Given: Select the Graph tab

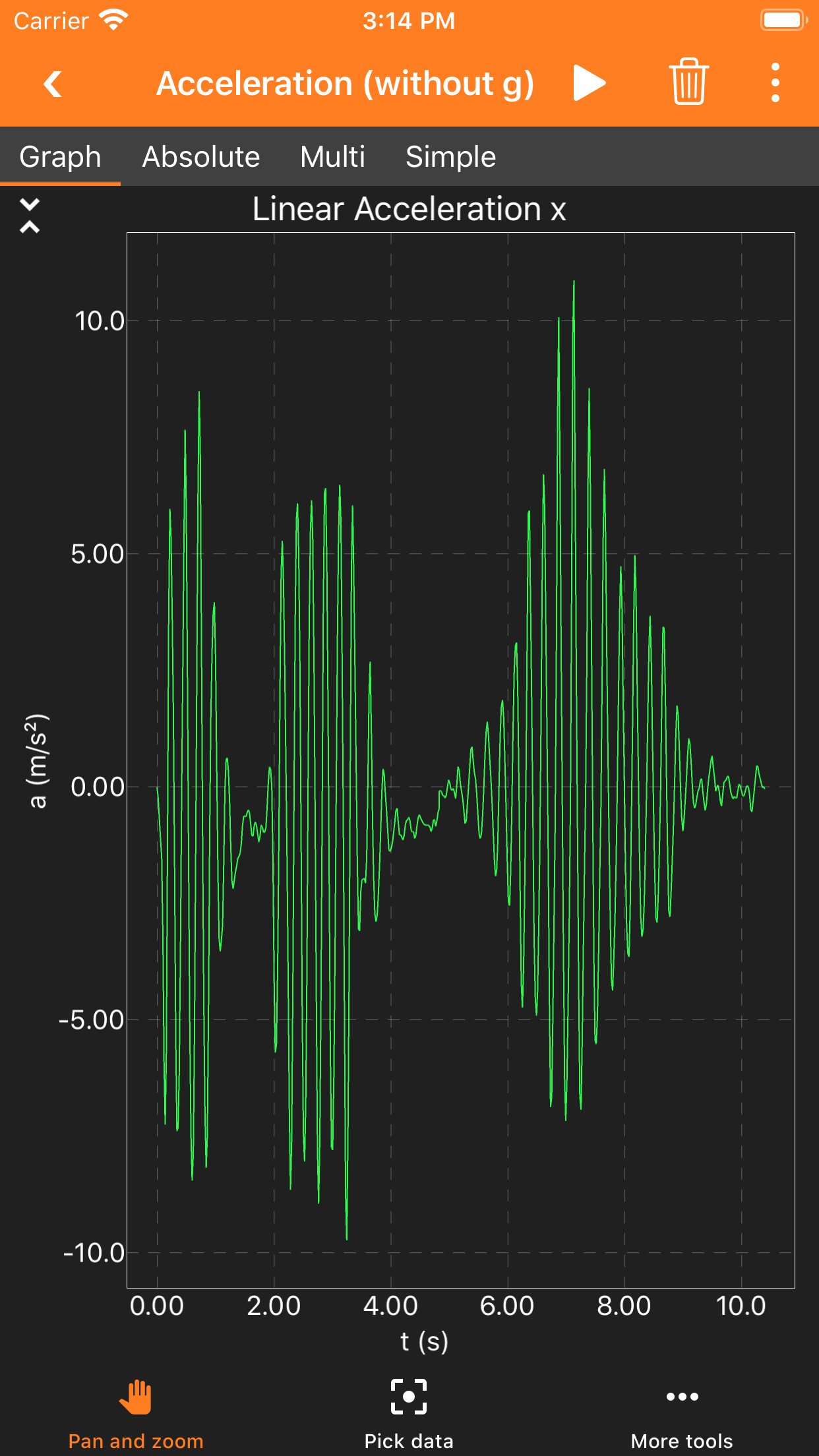Looking at the screenshot, I should coord(60,157).
